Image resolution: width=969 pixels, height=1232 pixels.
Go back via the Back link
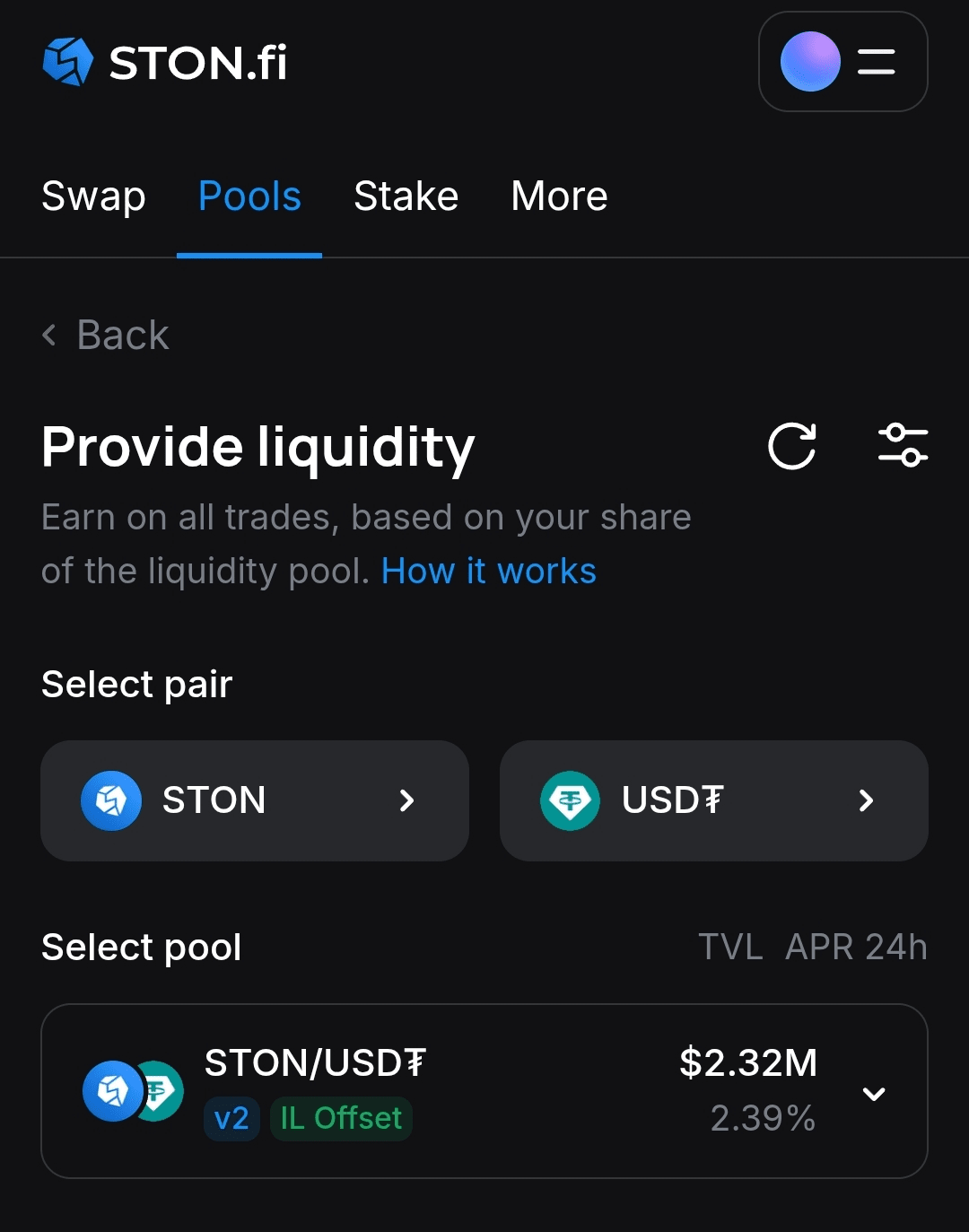tap(106, 336)
